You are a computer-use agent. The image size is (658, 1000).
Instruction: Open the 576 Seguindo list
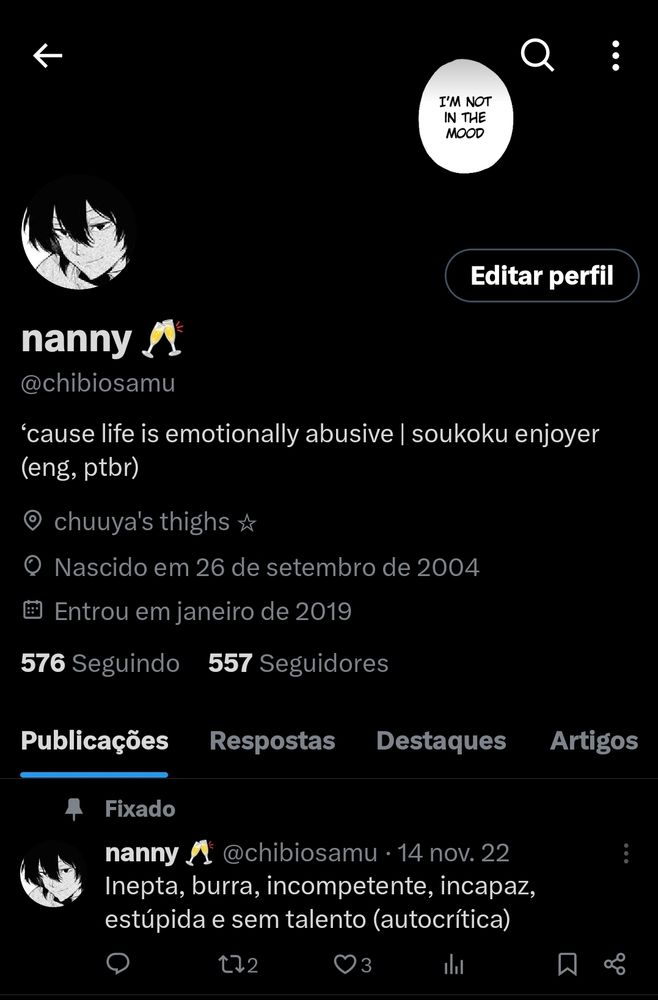100,662
